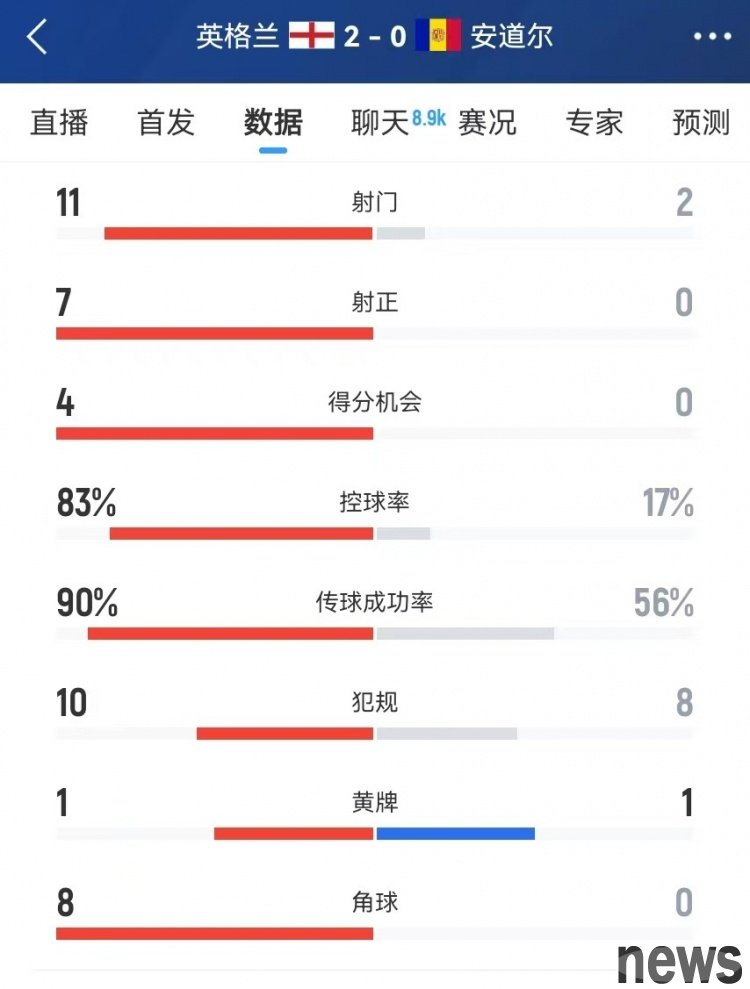Open the 专家 experts tab

point(594,123)
